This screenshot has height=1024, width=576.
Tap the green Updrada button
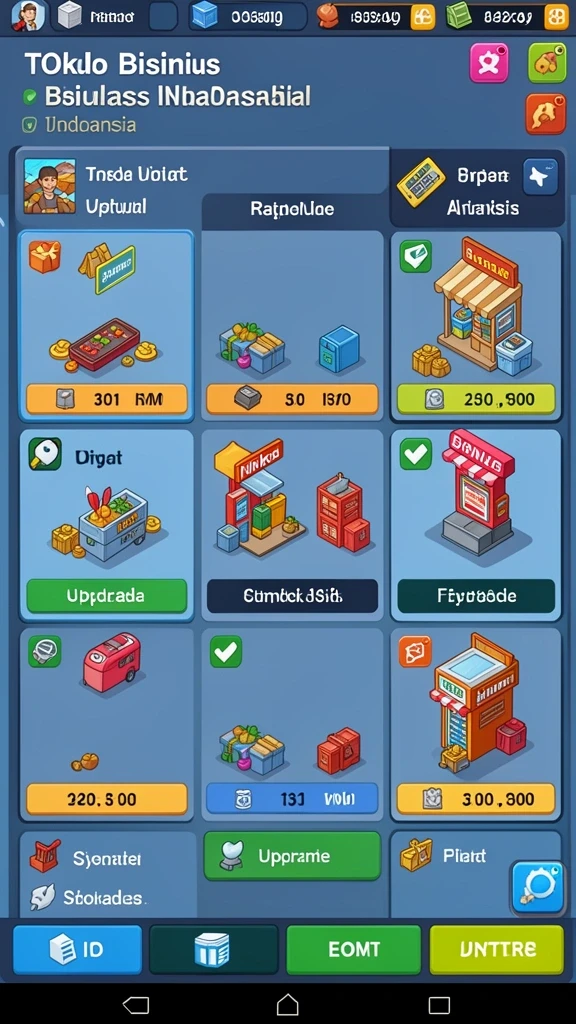106,596
